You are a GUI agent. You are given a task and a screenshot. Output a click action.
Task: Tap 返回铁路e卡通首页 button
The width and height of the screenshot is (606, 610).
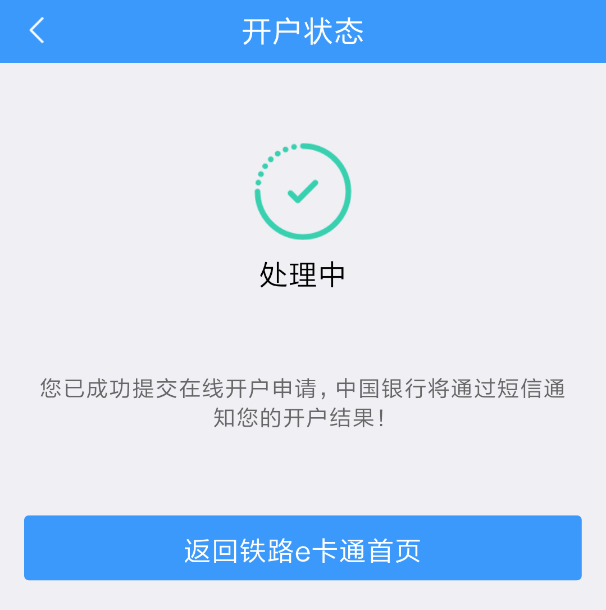[x=302, y=548]
